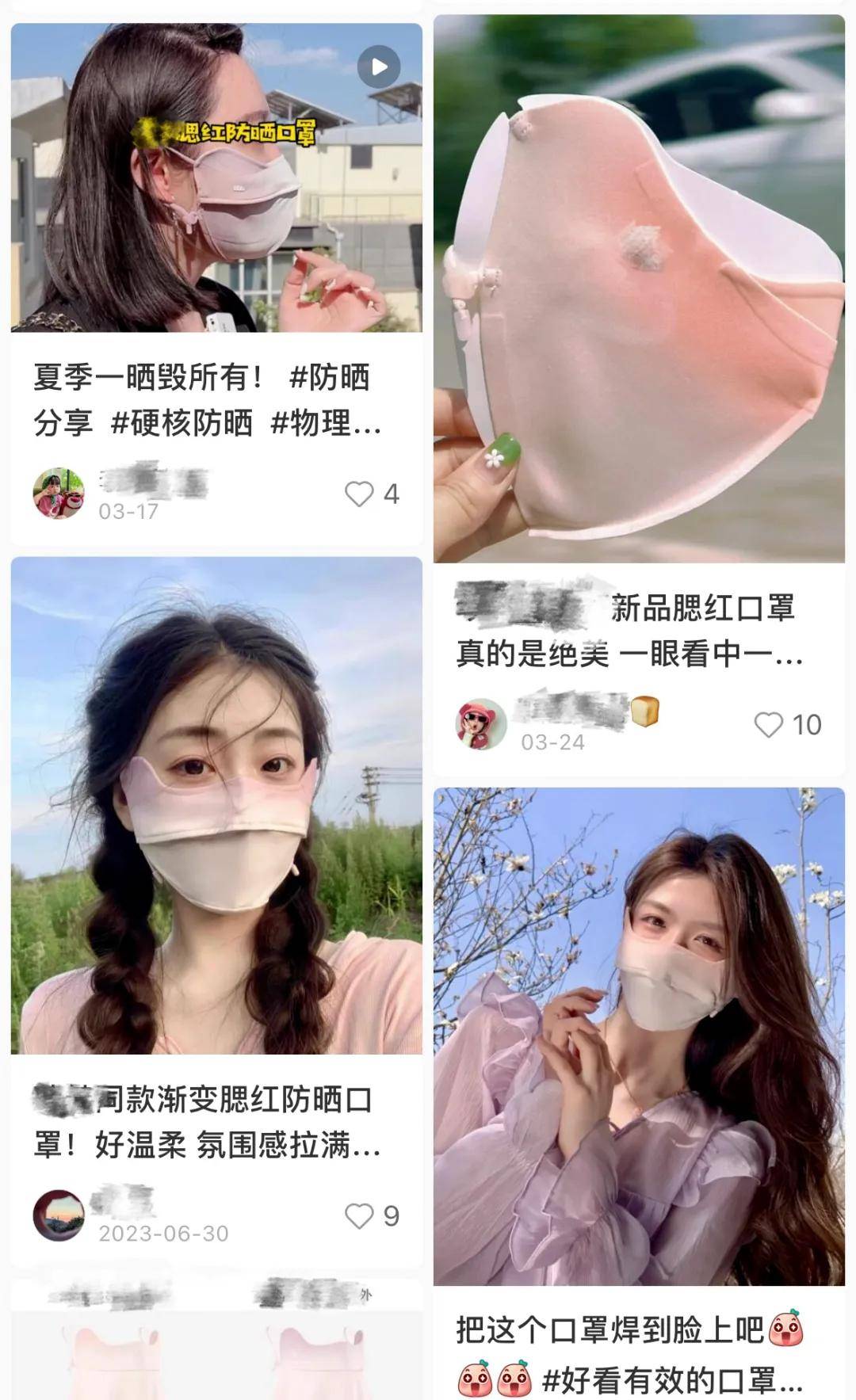Like the 渐变腮红防晒口罩 post
Screen dimensions: 856x1400
point(359,1215)
